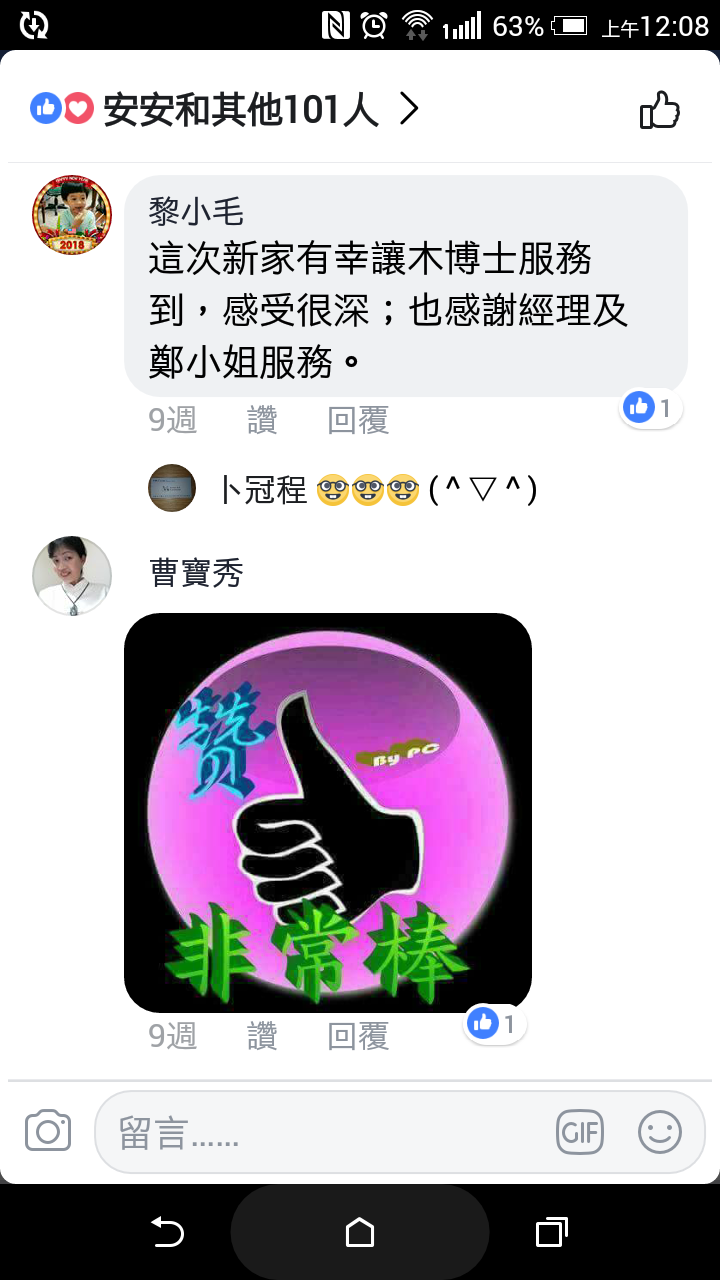Open 黎小毛's profile picture
The height and width of the screenshot is (1280, 720).
72,215
